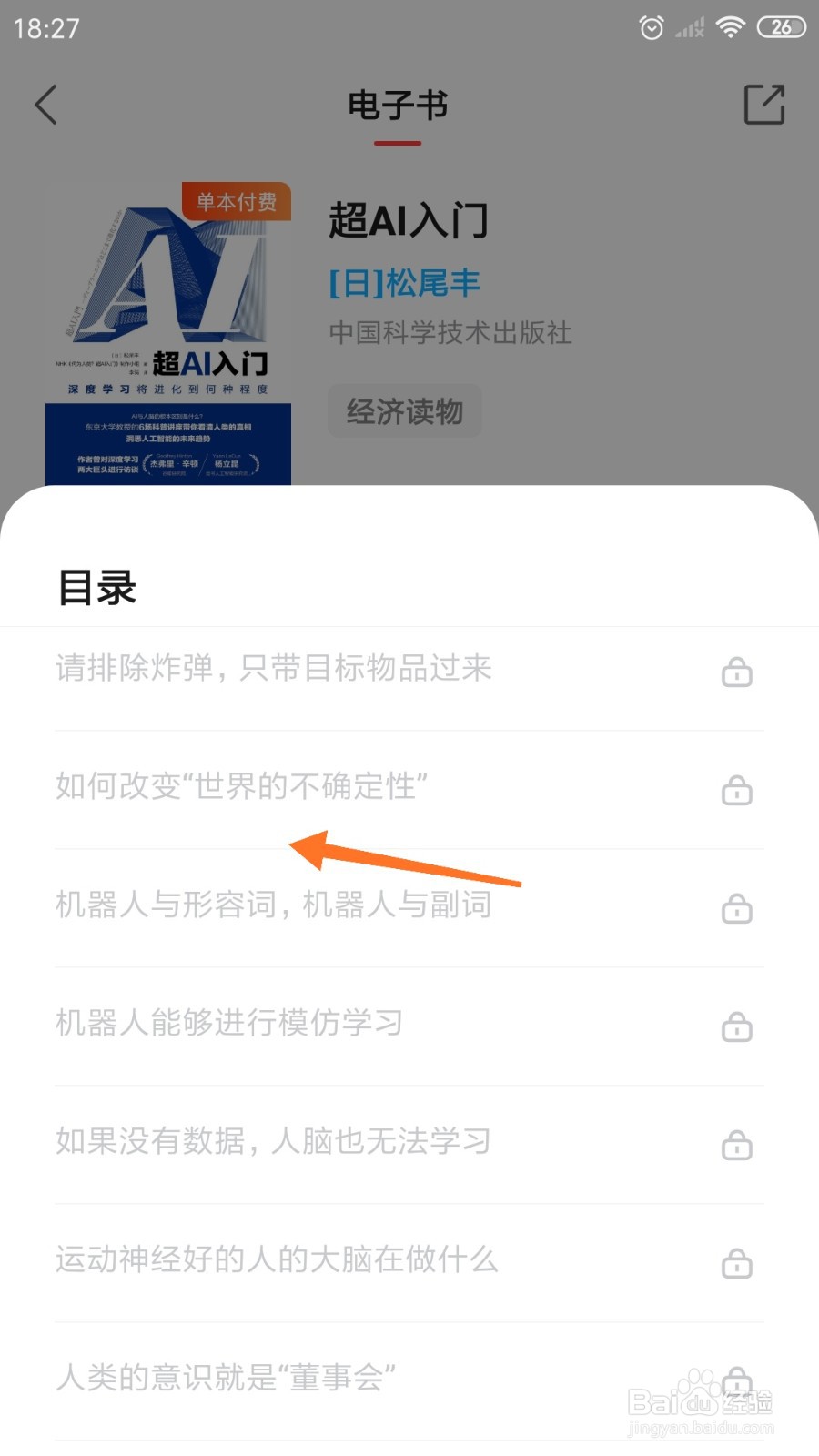
Task: Open the book cover thumbnail
Action: click(x=168, y=337)
